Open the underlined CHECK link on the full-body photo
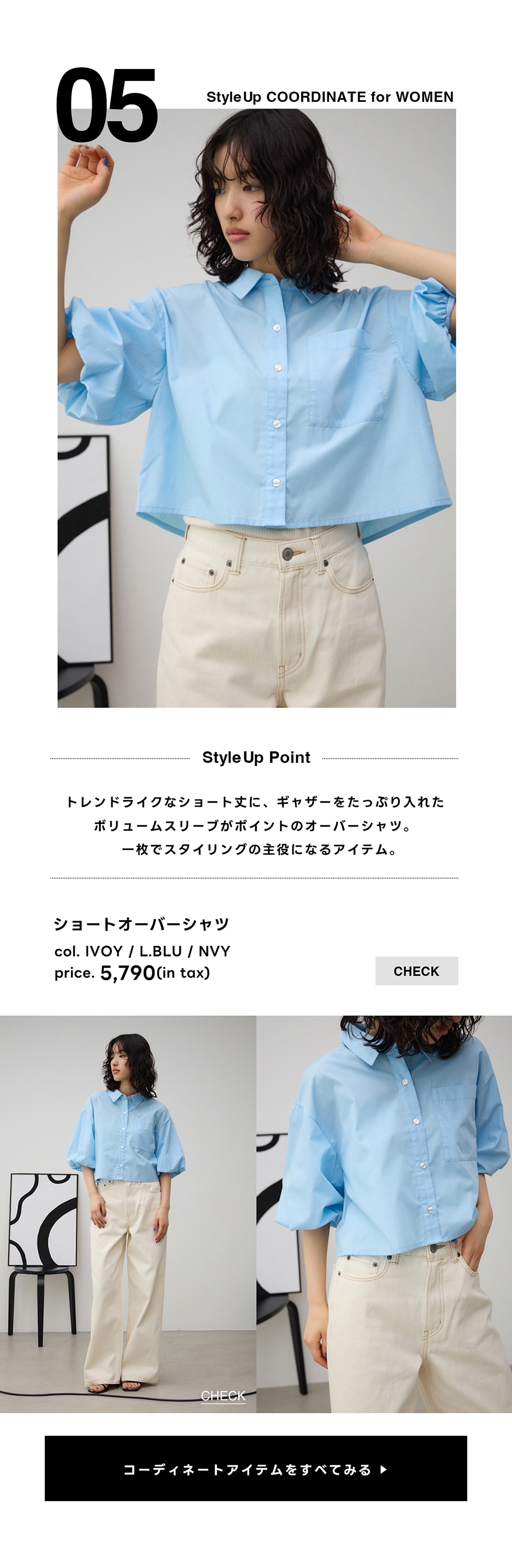The image size is (512, 1568). [223, 1395]
